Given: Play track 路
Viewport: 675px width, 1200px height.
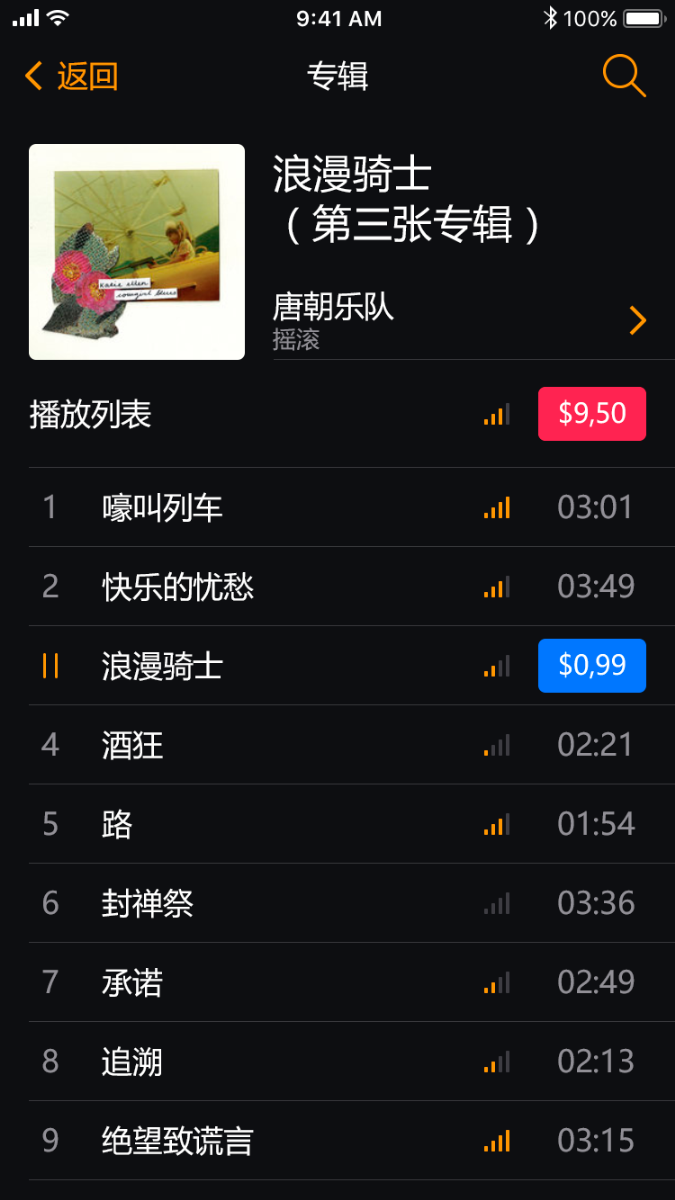Looking at the screenshot, I should 117,824.
